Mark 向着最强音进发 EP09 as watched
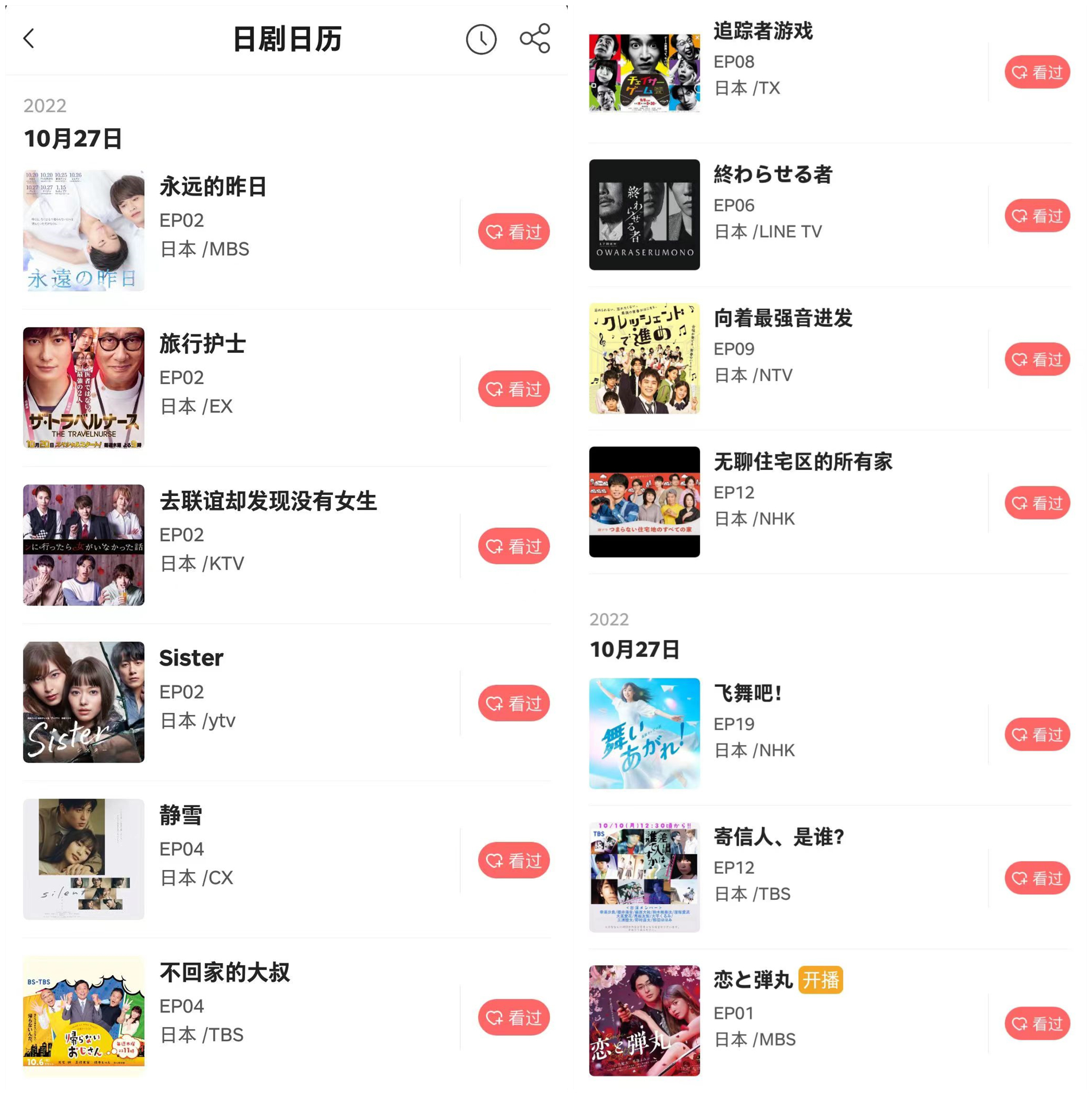The height and width of the screenshot is (1095, 1092). (x=1037, y=359)
